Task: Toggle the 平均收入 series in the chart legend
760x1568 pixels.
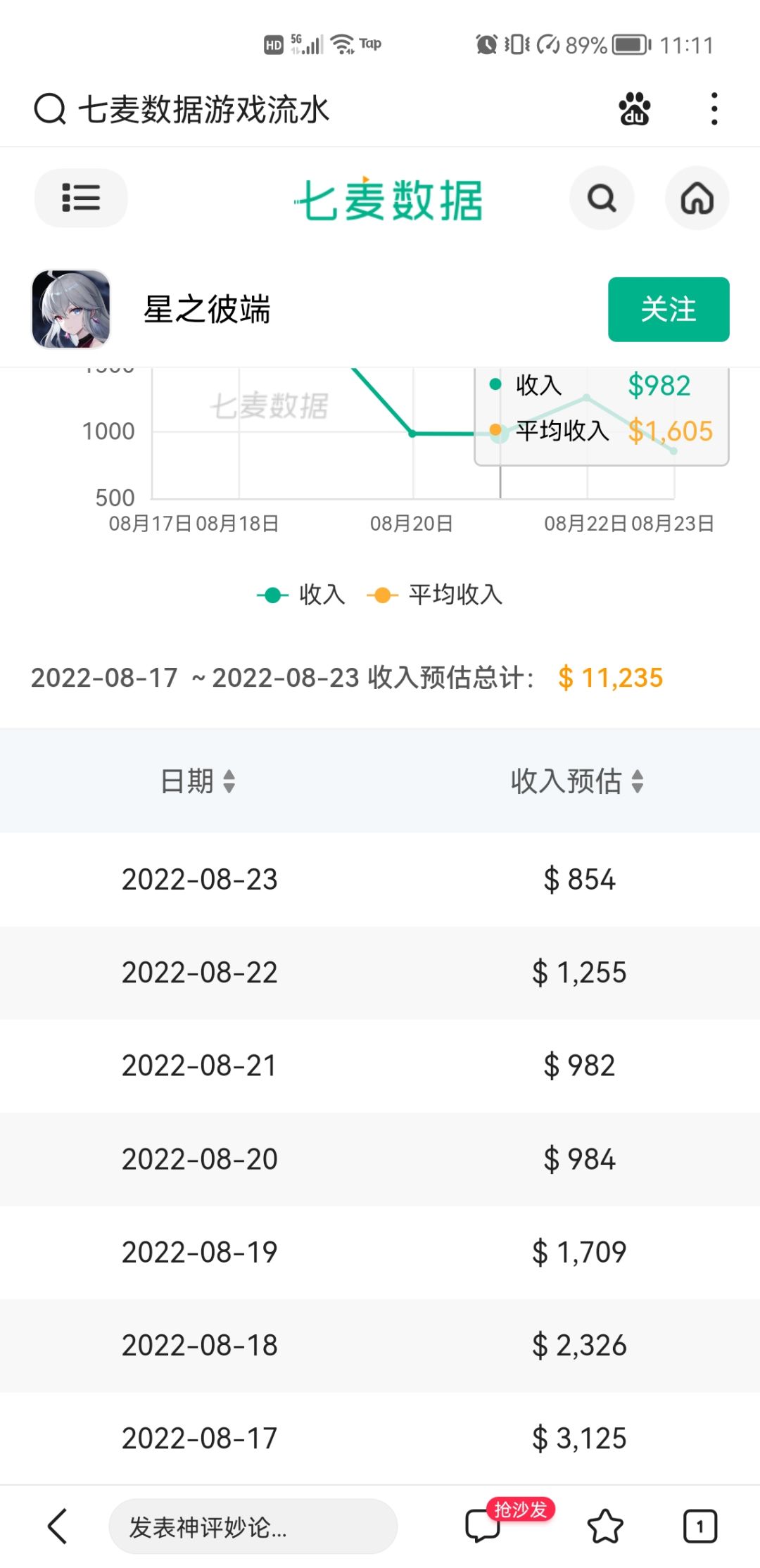Action: (435, 595)
